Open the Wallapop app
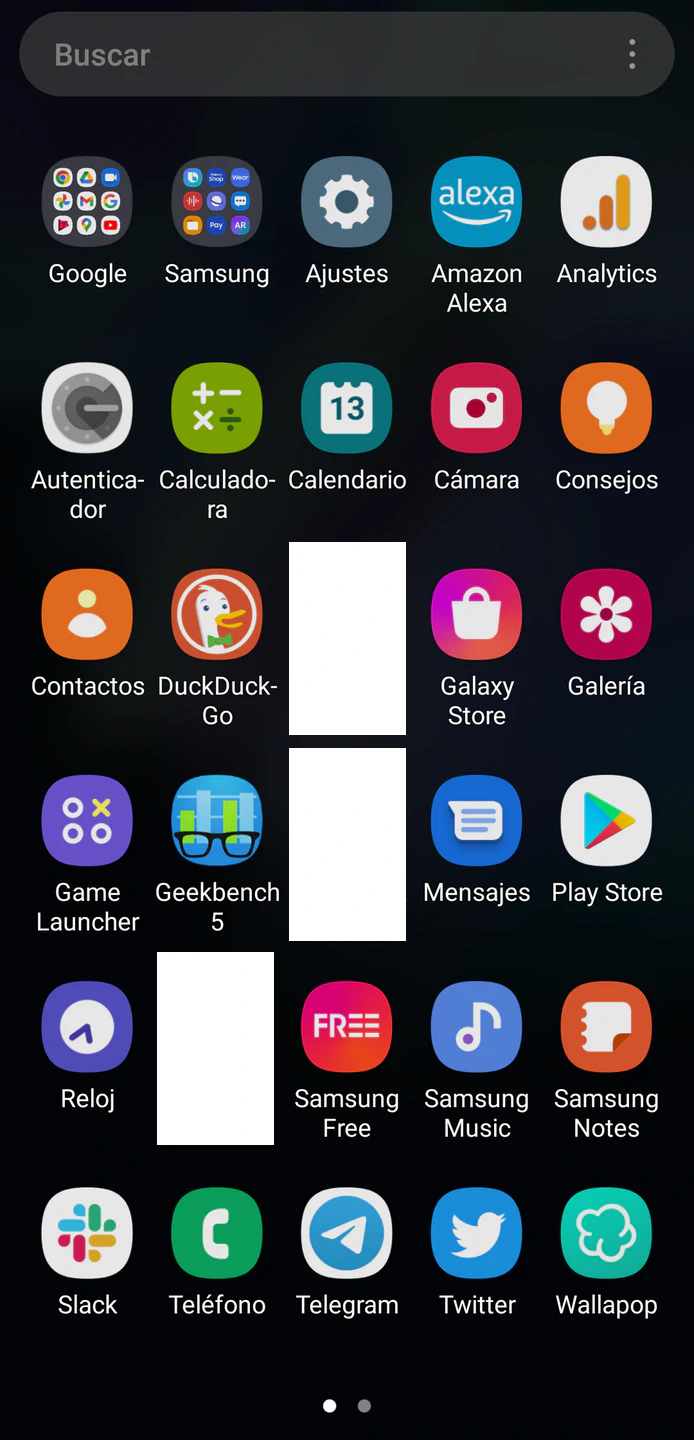Viewport: 694px width, 1440px height. coord(607,1232)
